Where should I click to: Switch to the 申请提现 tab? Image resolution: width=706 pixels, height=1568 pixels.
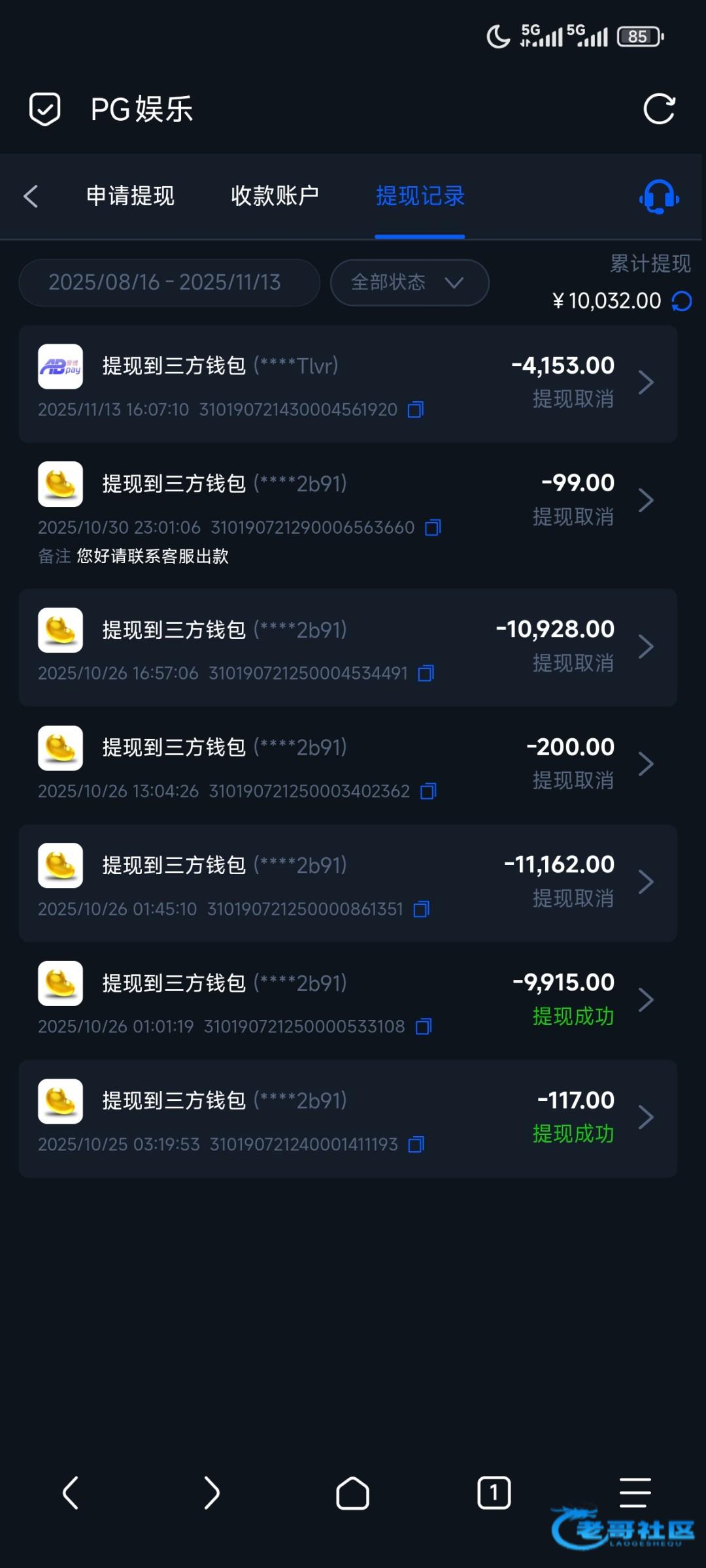coord(130,196)
